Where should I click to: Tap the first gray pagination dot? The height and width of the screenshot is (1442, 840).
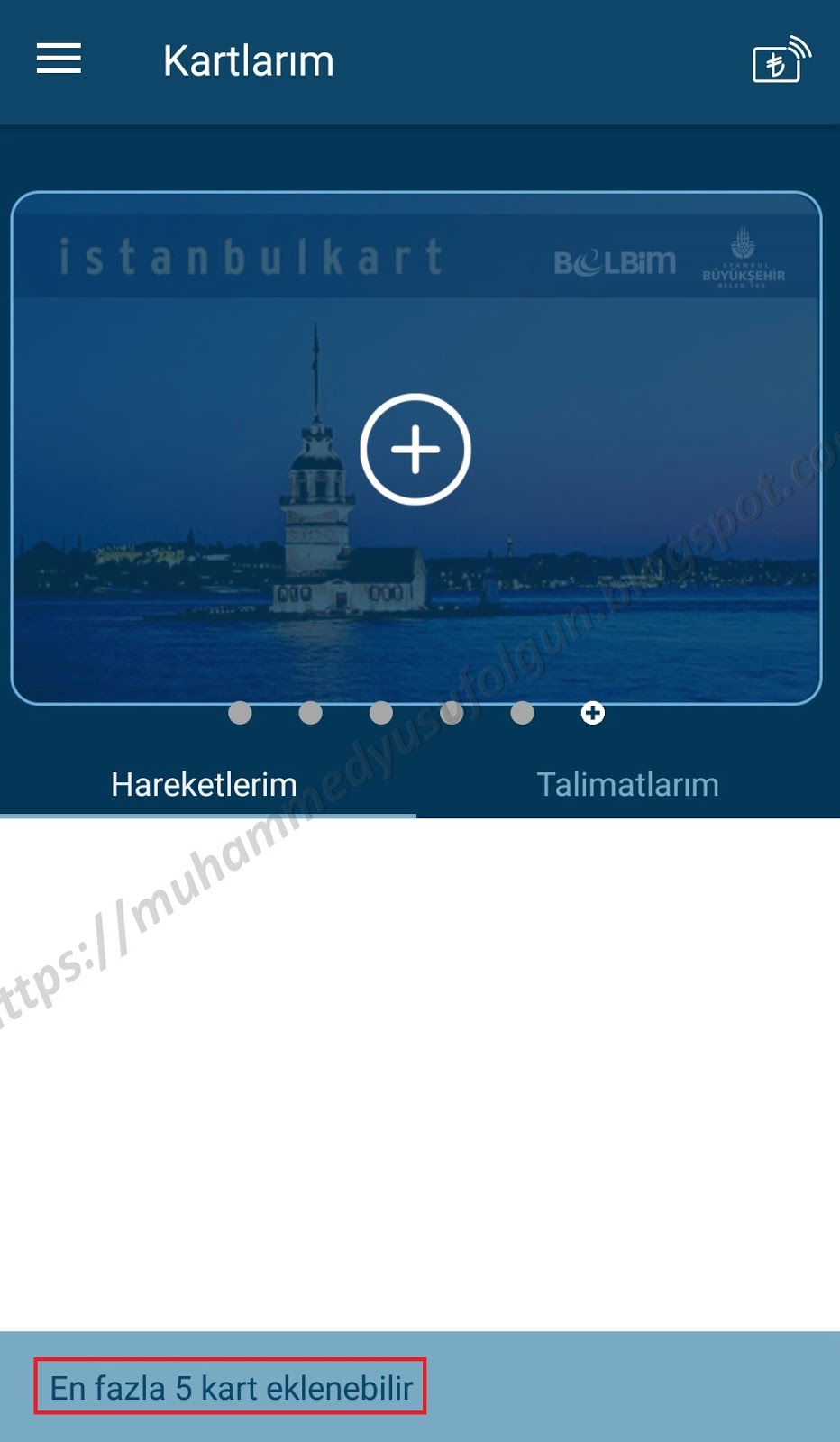pyautogui.click(x=241, y=713)
